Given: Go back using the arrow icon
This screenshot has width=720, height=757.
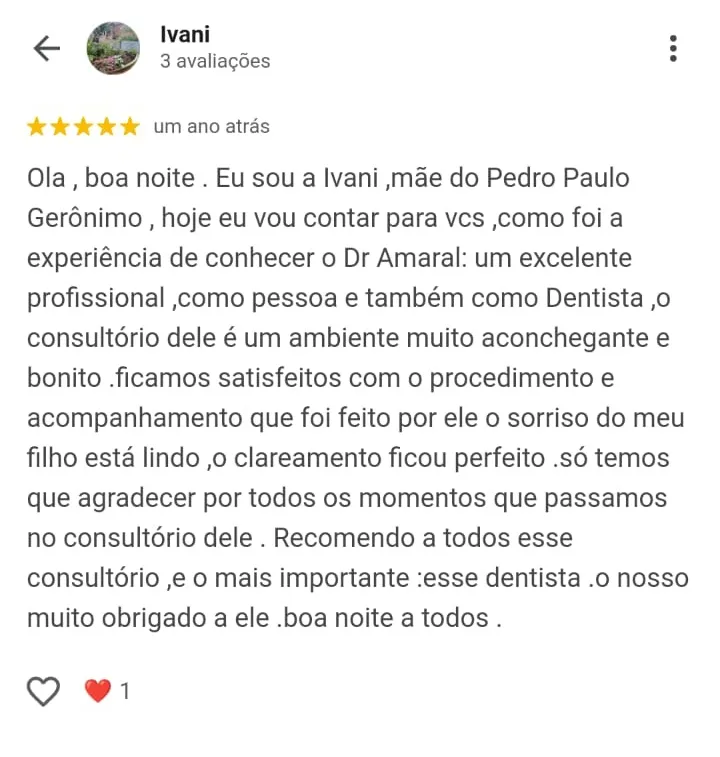Looking at the screenshot, I should 46,48.
